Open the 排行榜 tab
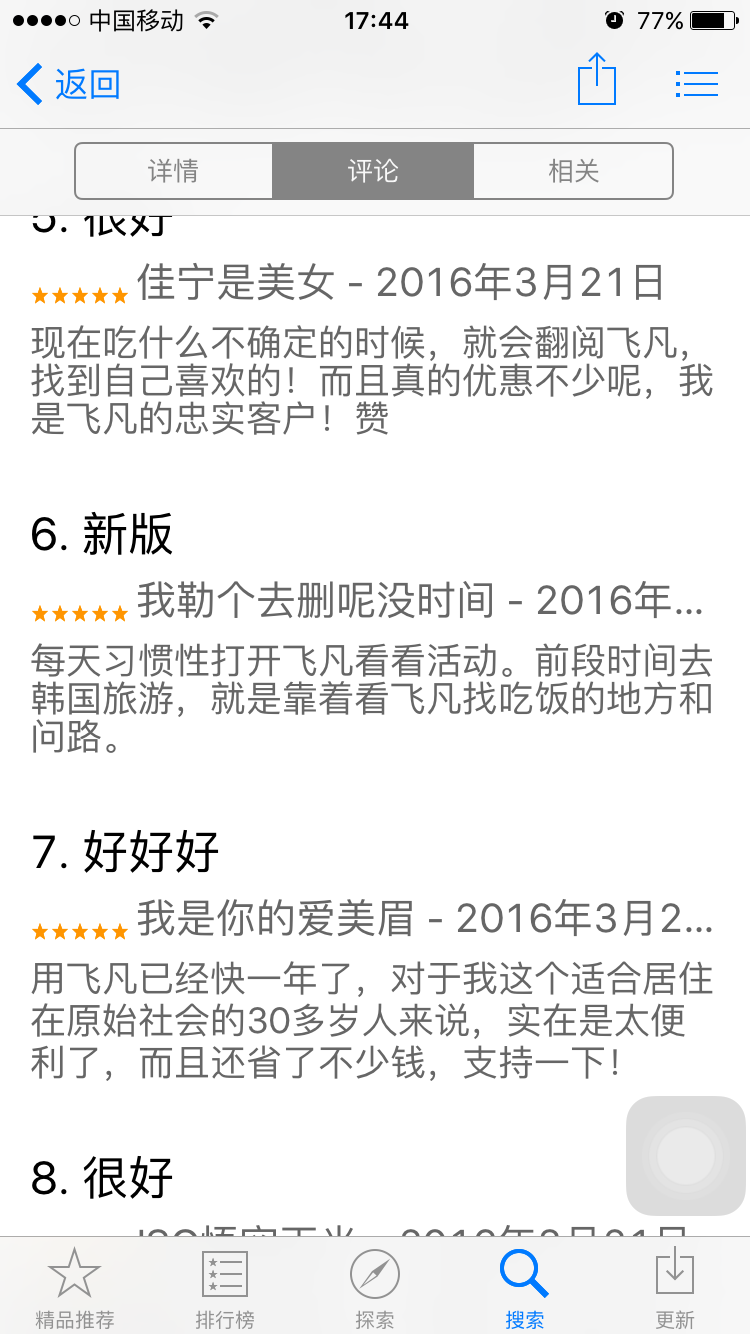The height and width of the screenshot is (1334, 750). point(225,1288)
